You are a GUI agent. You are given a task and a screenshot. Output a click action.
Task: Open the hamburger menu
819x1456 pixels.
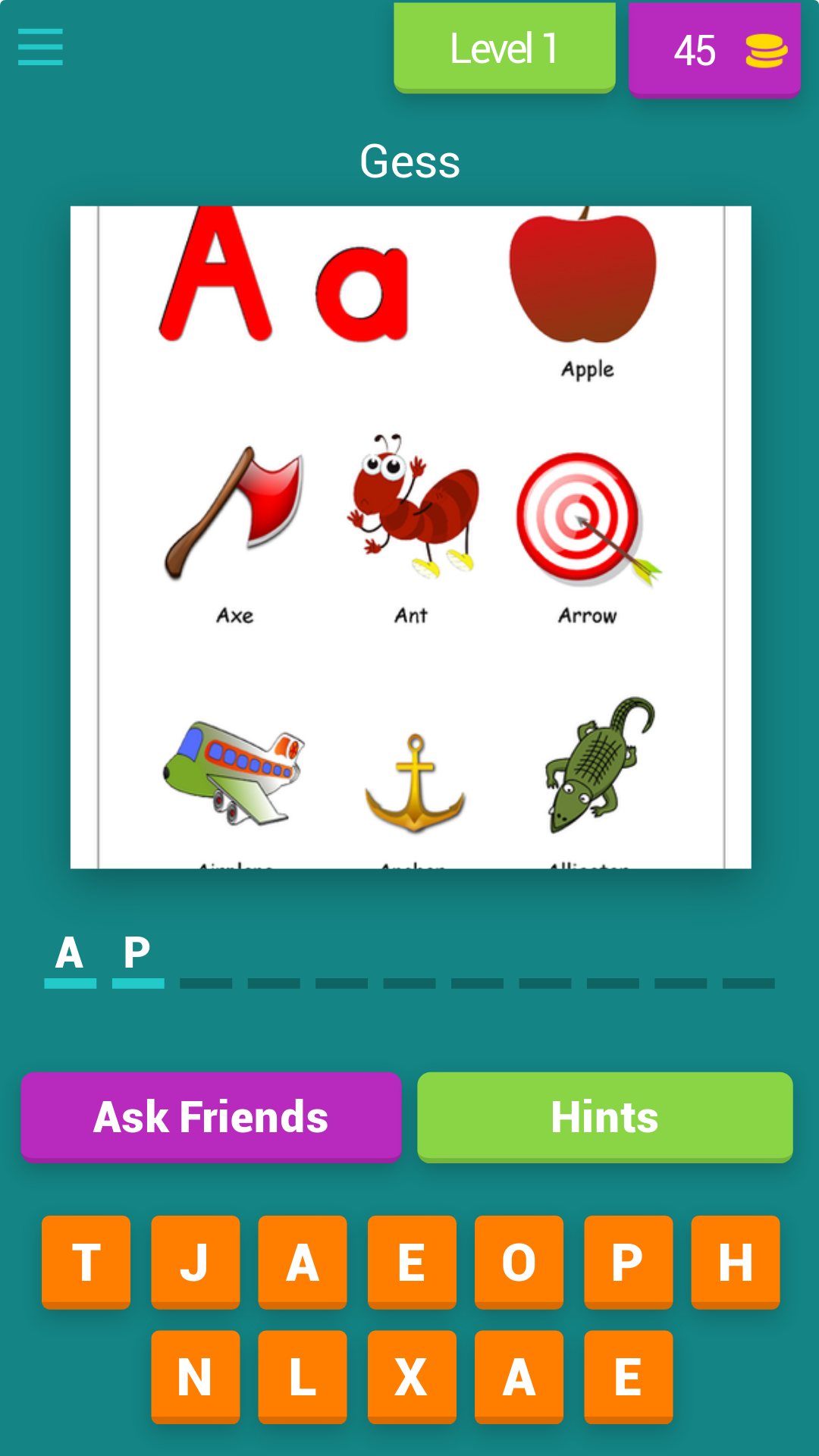point(40,47)
